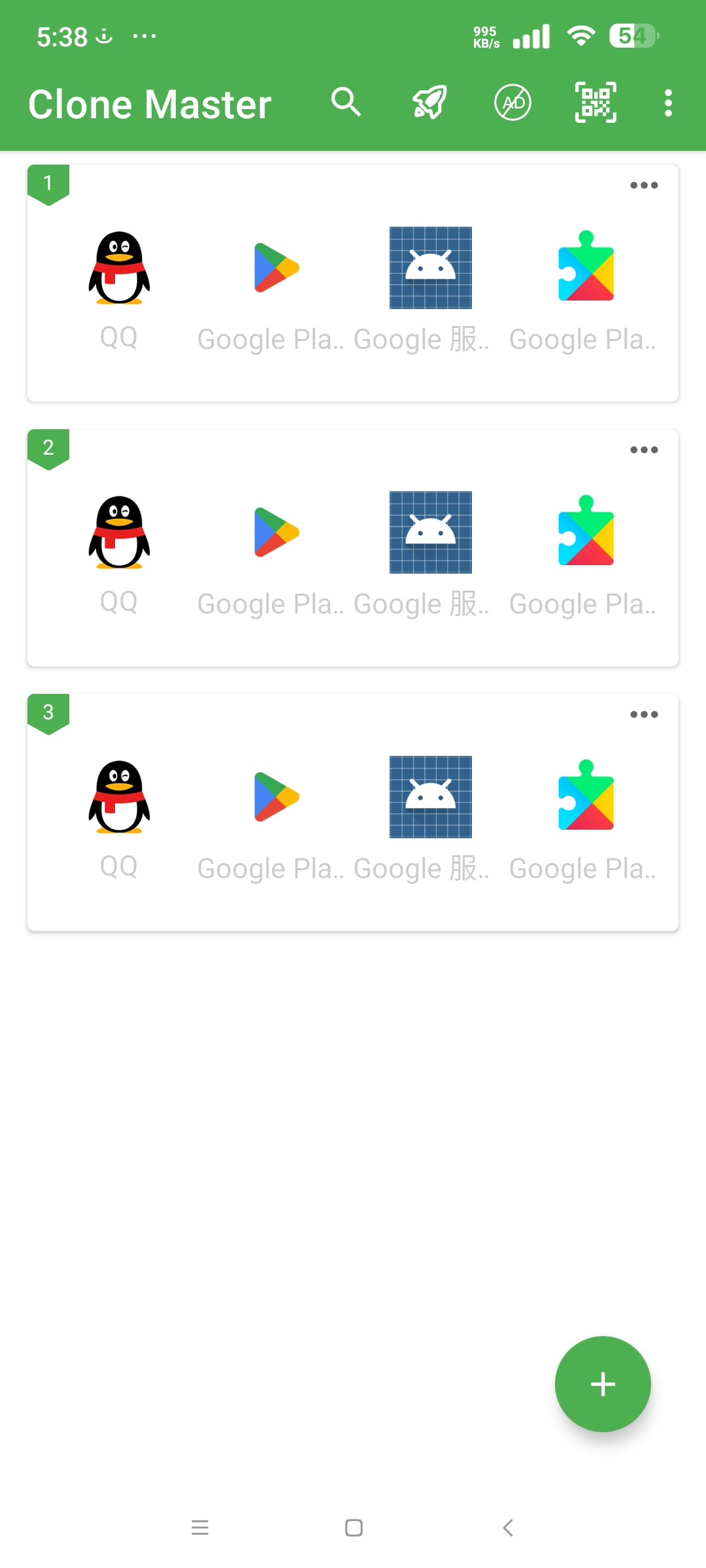Open the search icon in the toolbar

(346, 103)
